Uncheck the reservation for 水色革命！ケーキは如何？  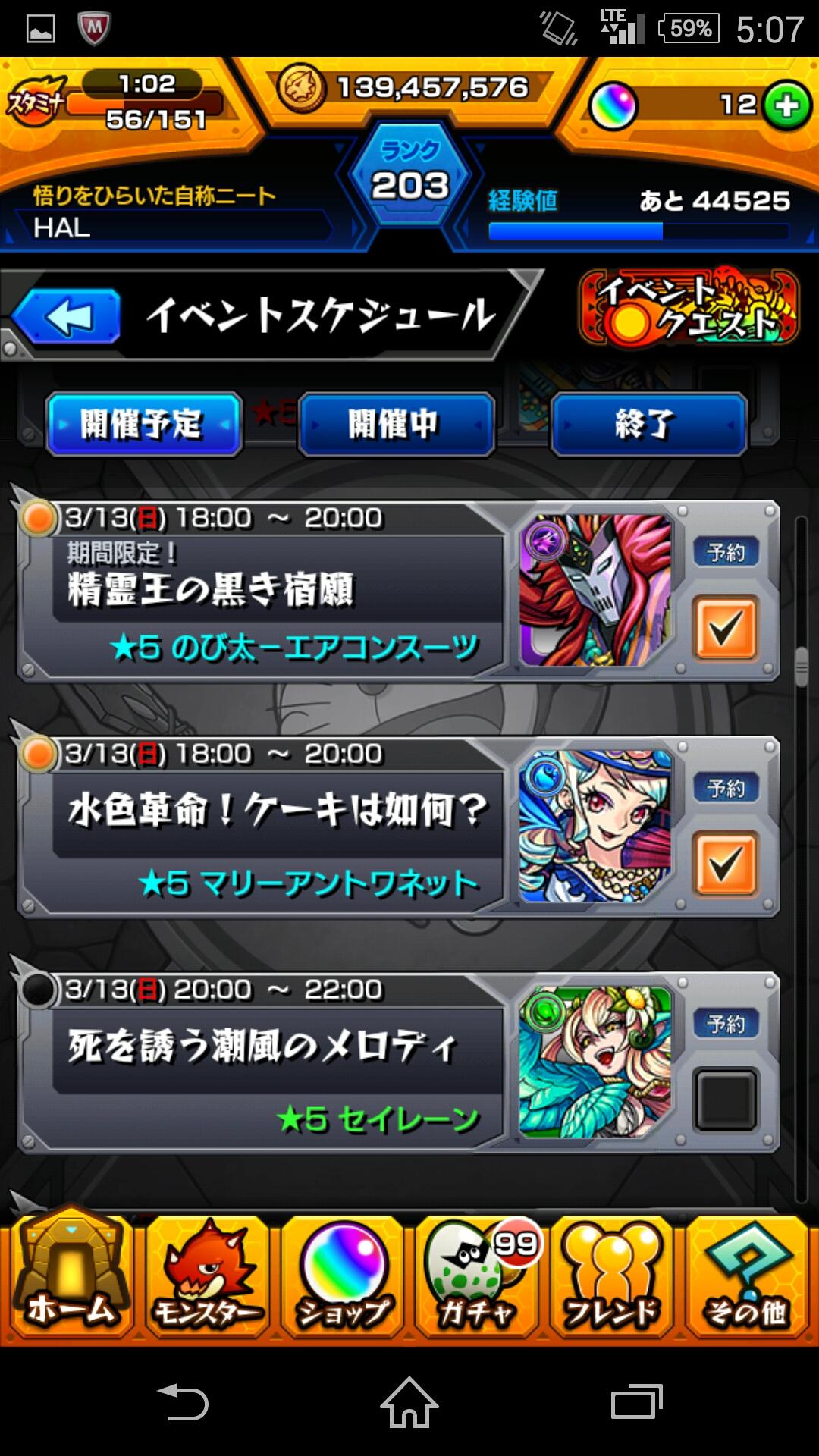click(x=726, y=864)
